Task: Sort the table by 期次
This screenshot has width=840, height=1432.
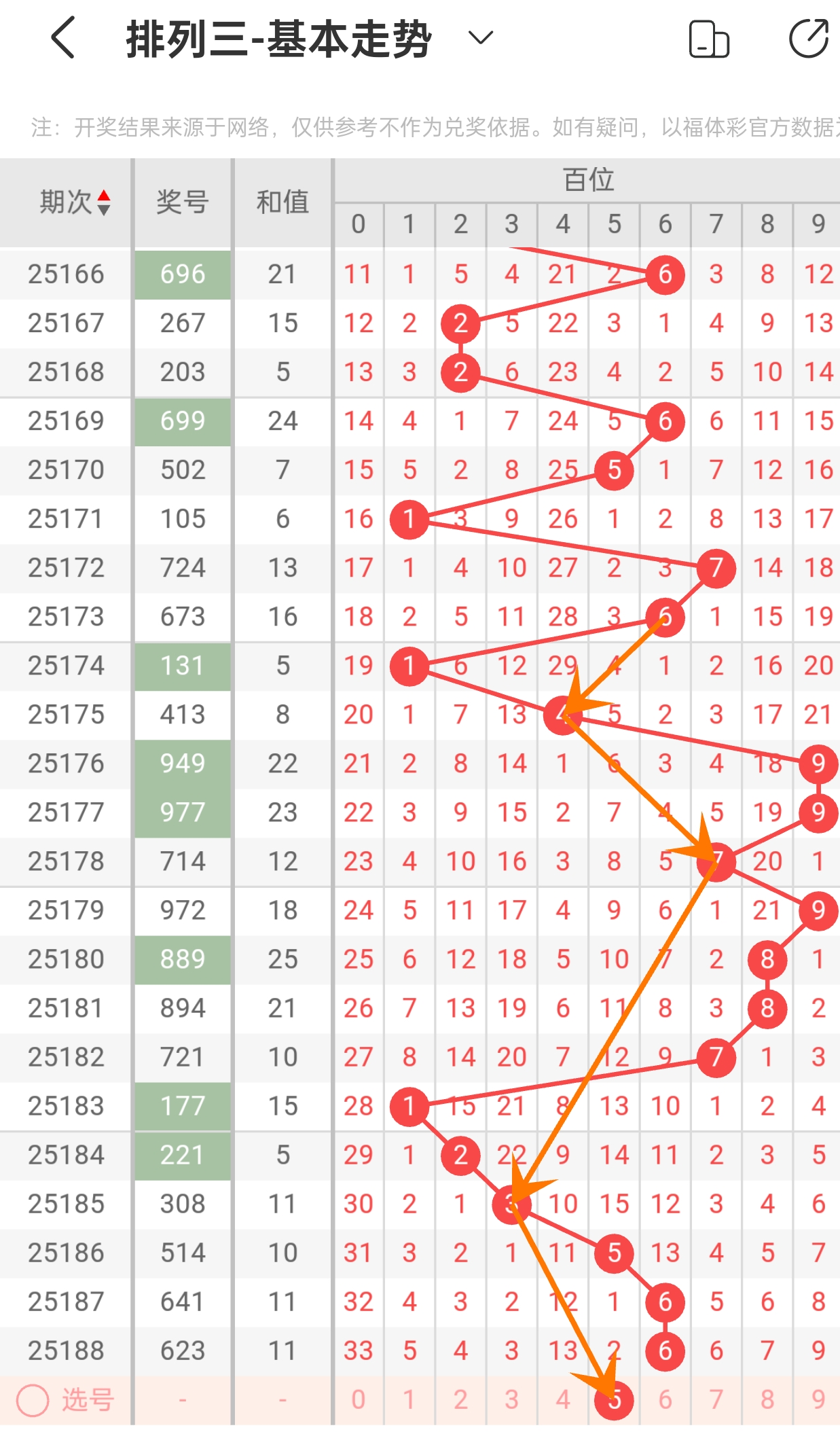Action: (75, 202)
